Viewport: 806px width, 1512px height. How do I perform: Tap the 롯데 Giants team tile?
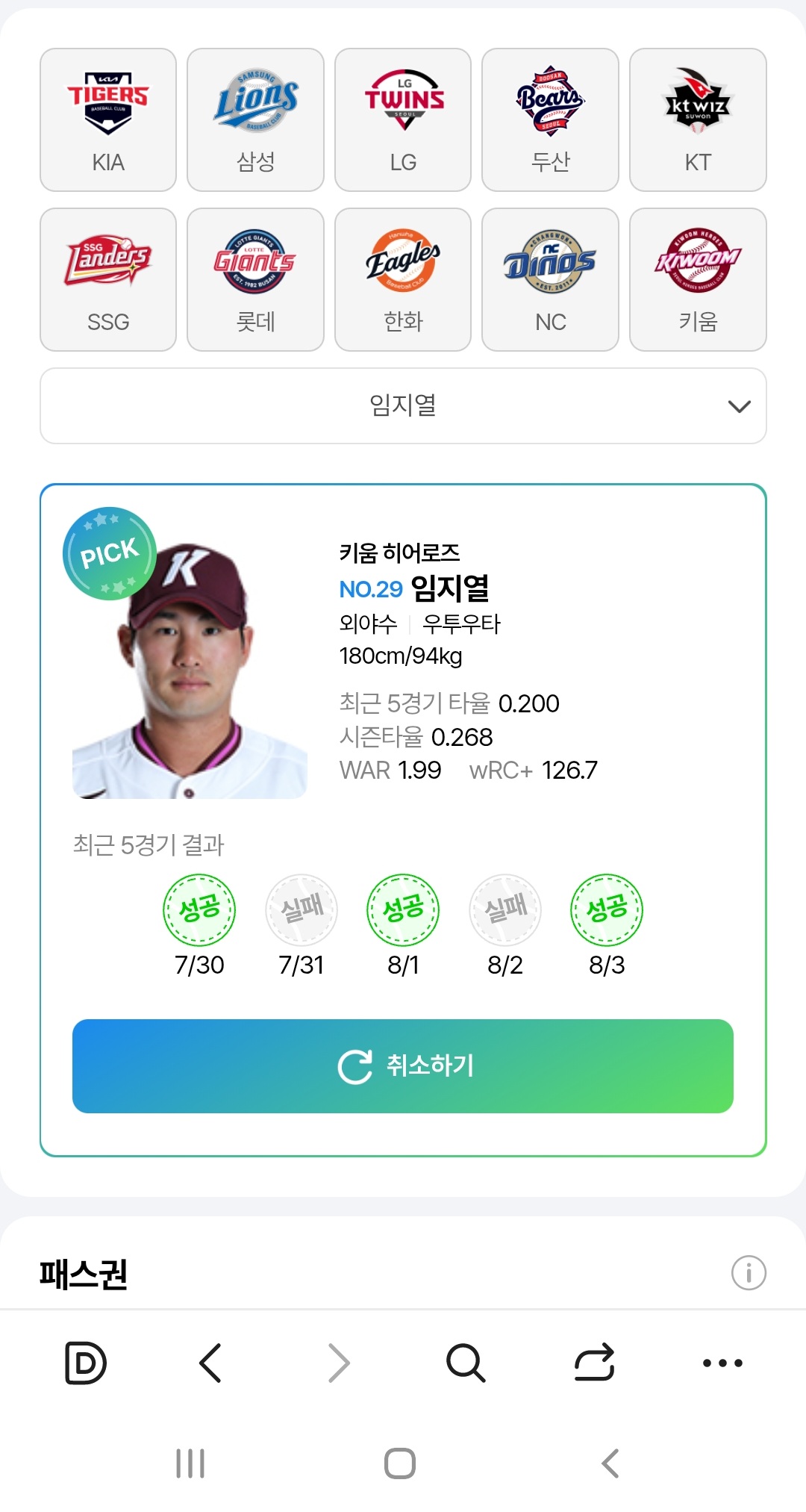[x=255, y=280]
